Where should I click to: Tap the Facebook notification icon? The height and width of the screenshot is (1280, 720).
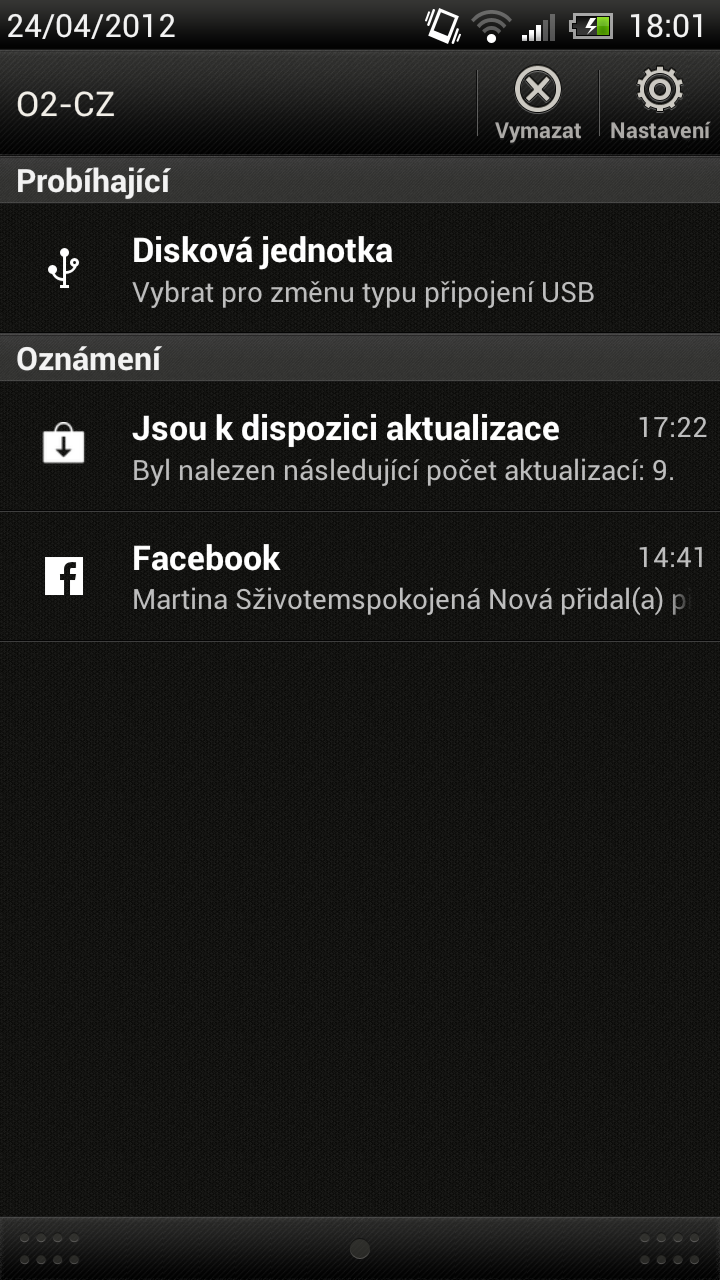pos(63,576)
